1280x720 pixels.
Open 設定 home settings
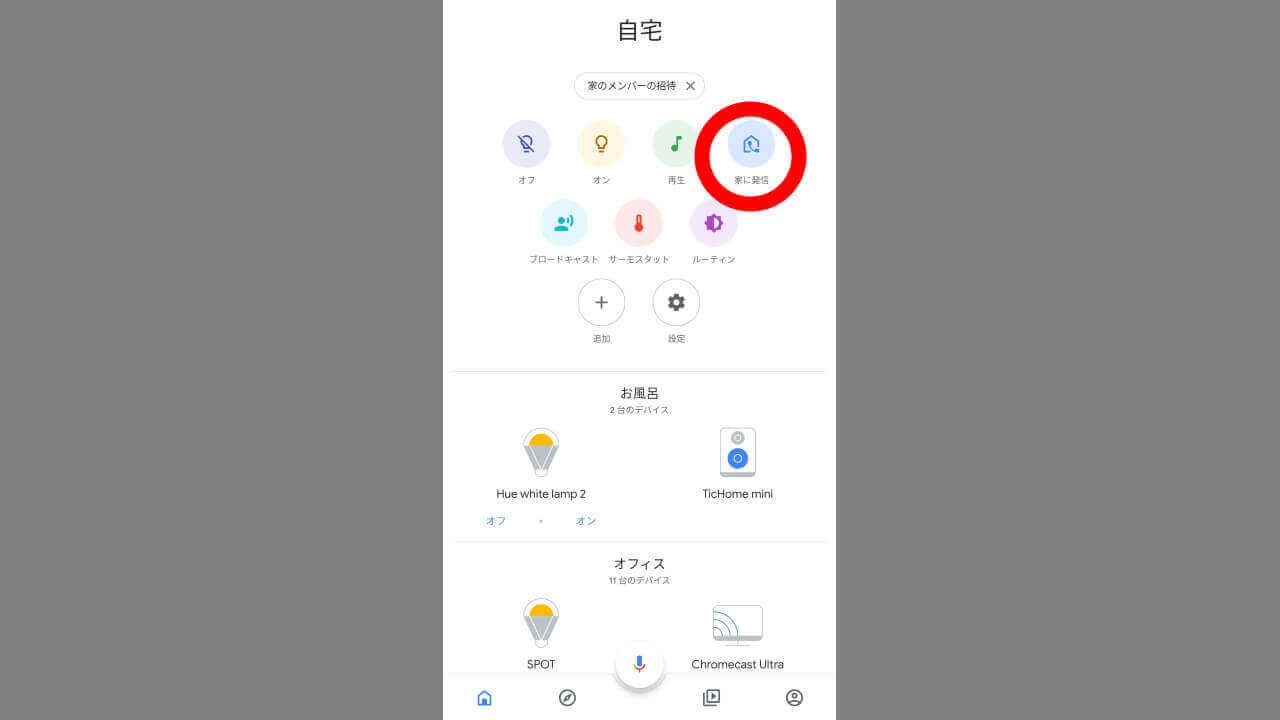(676, 302)
